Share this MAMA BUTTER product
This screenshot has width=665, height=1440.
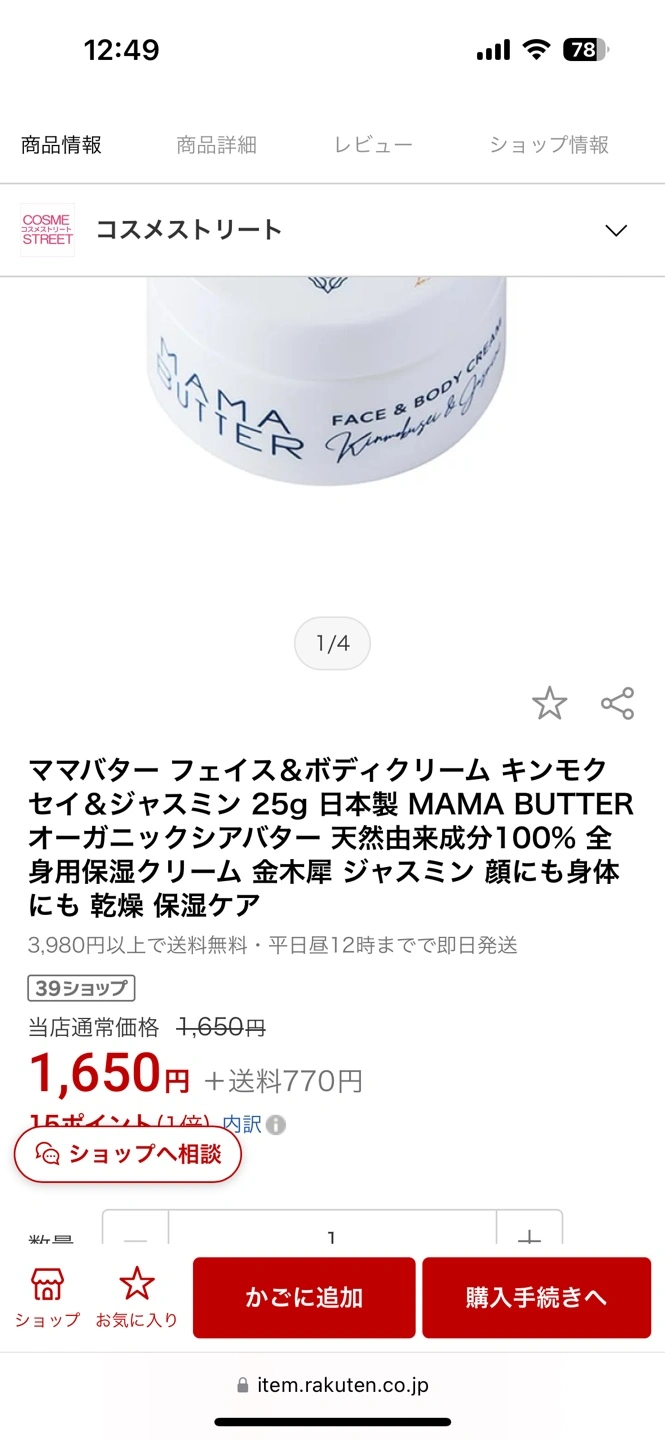(x=617, y=704)
